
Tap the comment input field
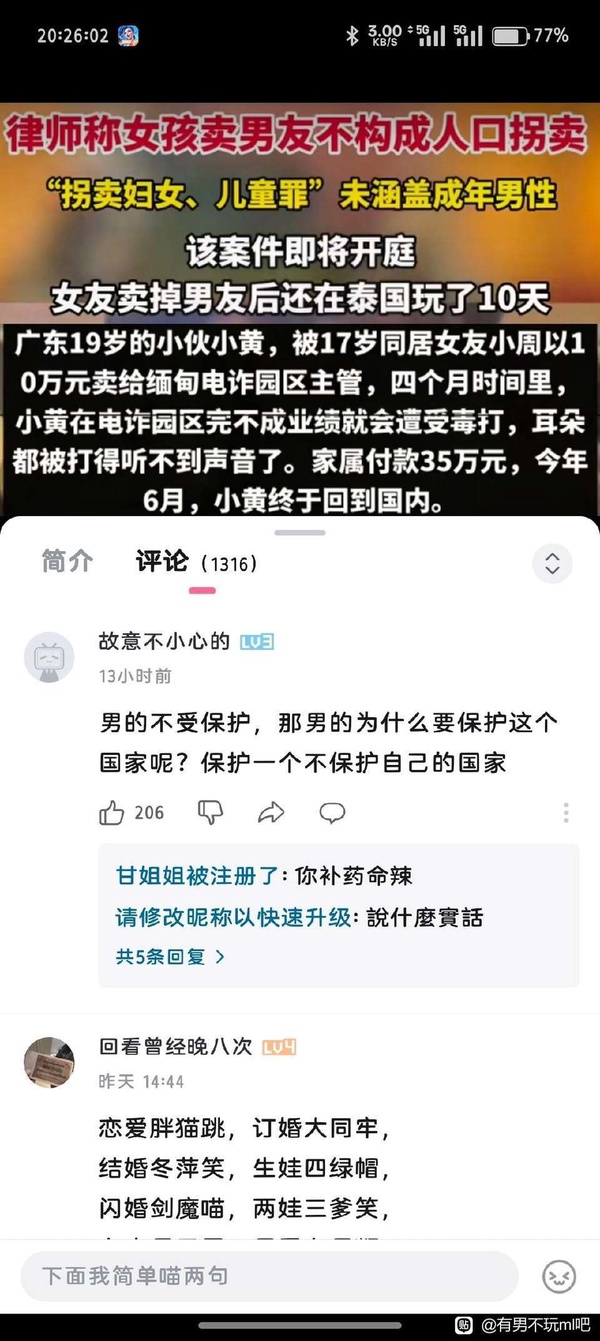[x=270, y=1276]
